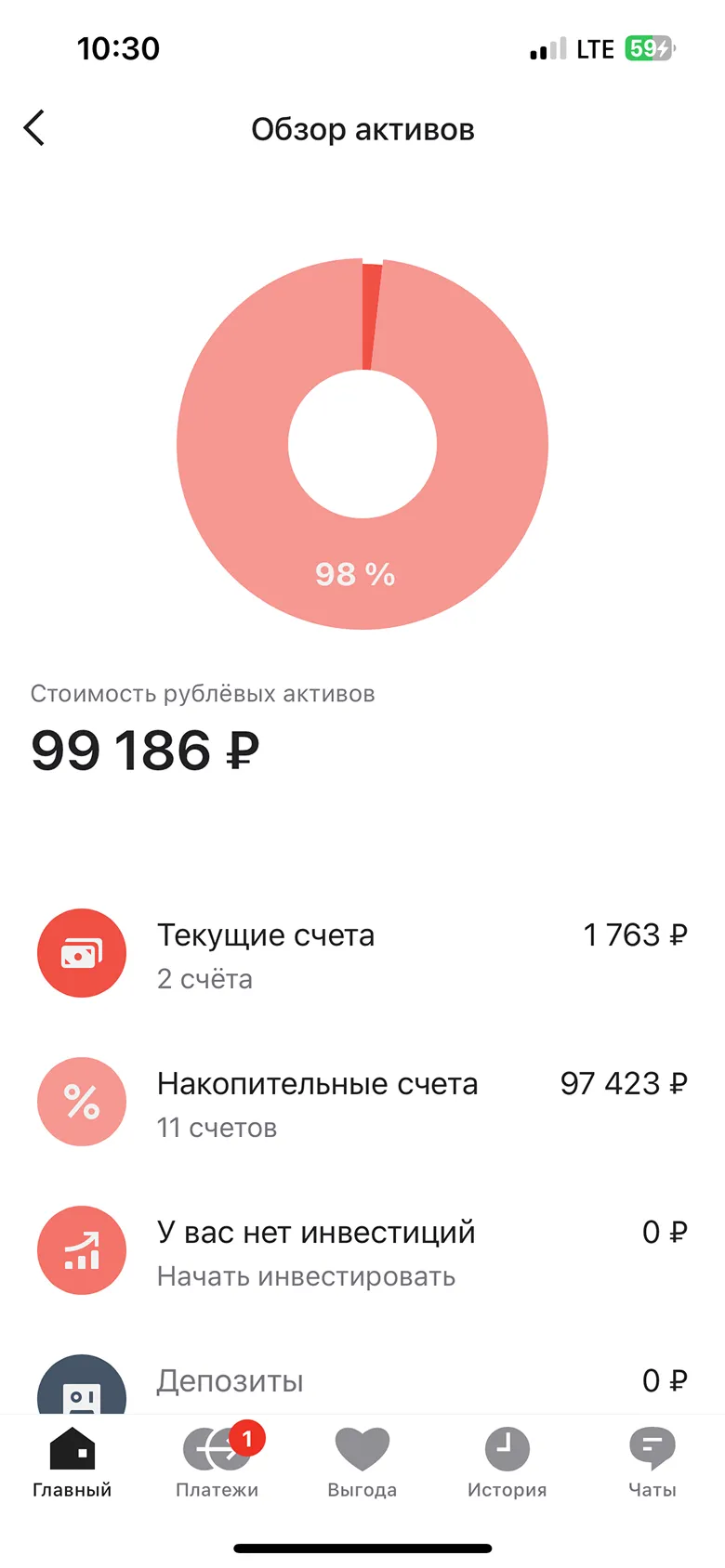The height and width of the screenshot is (1568, 725).
Task: Open Депозиты row
Action: coord(362,1384)
